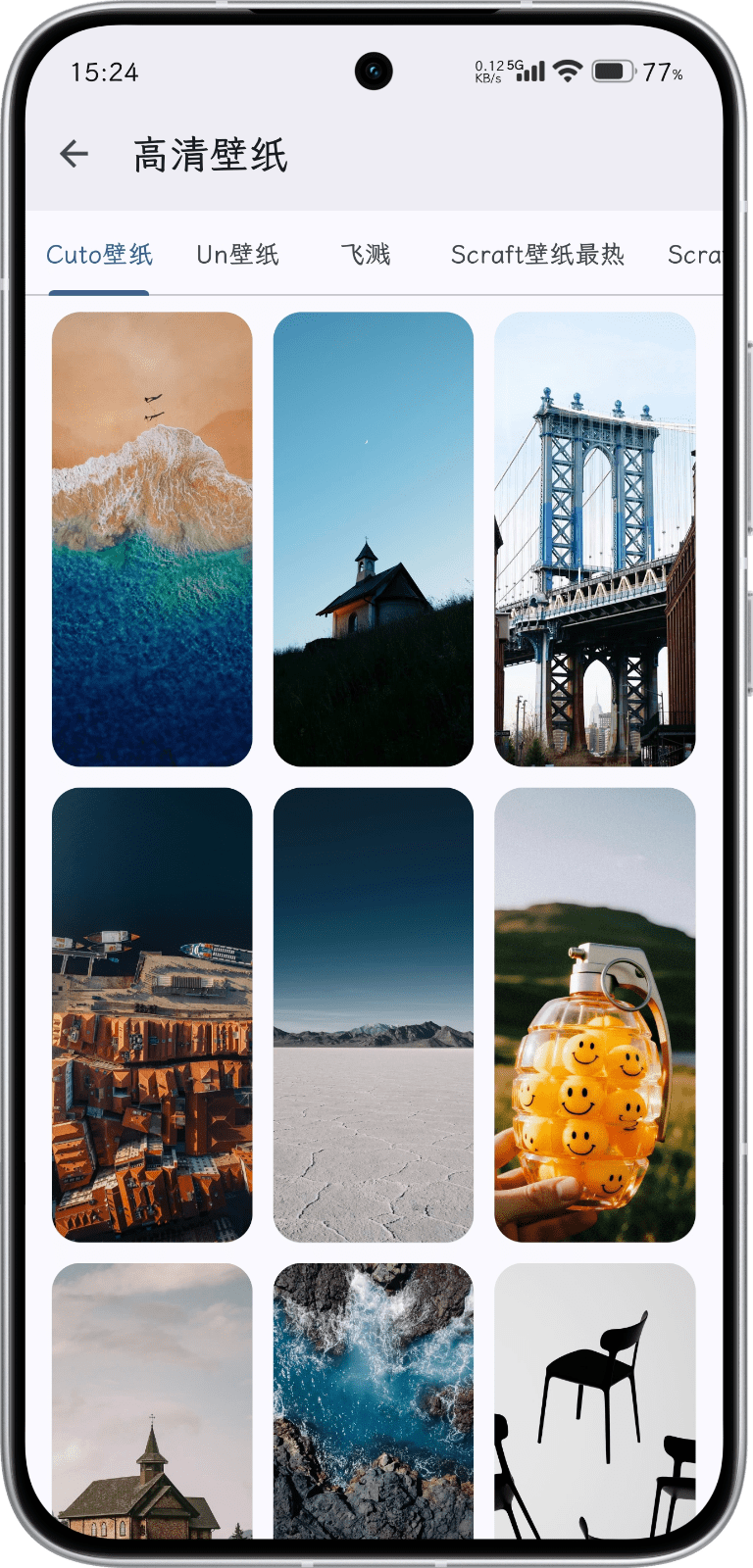
Task: Open the wooden church under cloudy sky wallpaper
Action: (152, 1401)
